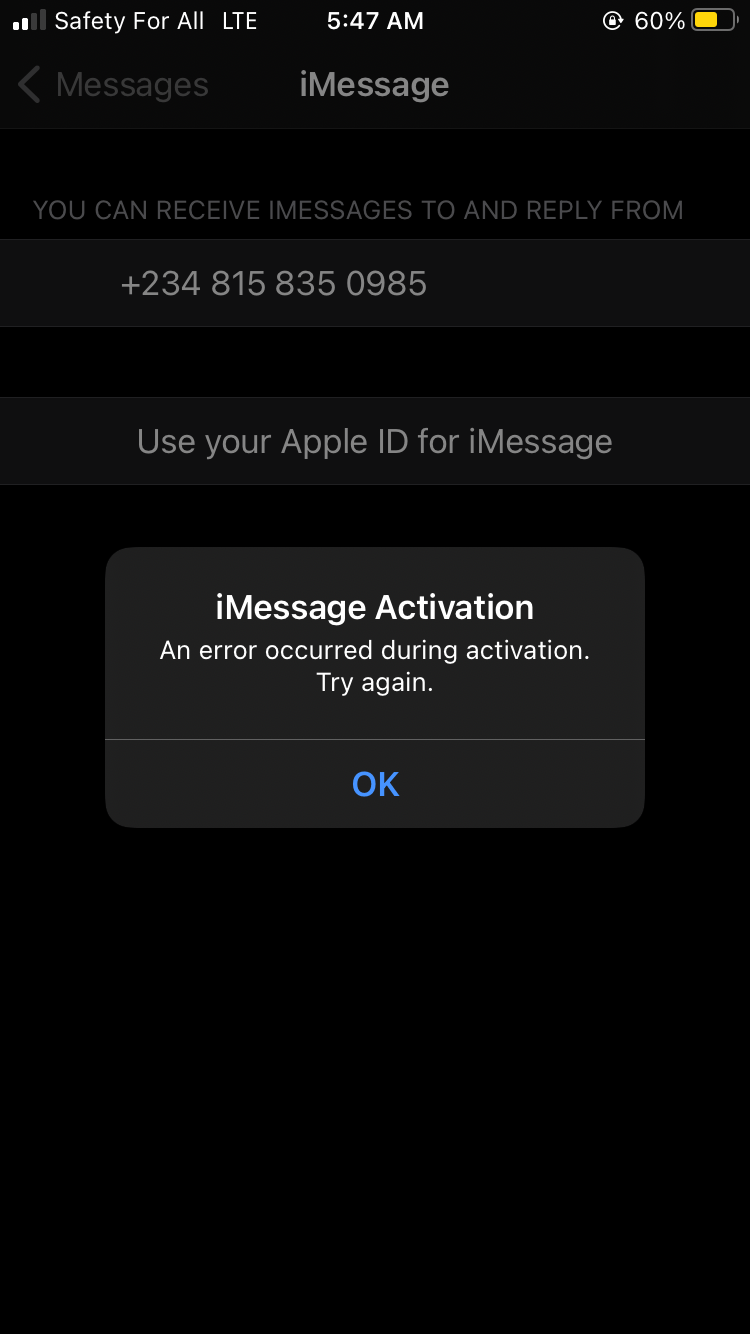Tap the iMessage title header

coord(374,84)
